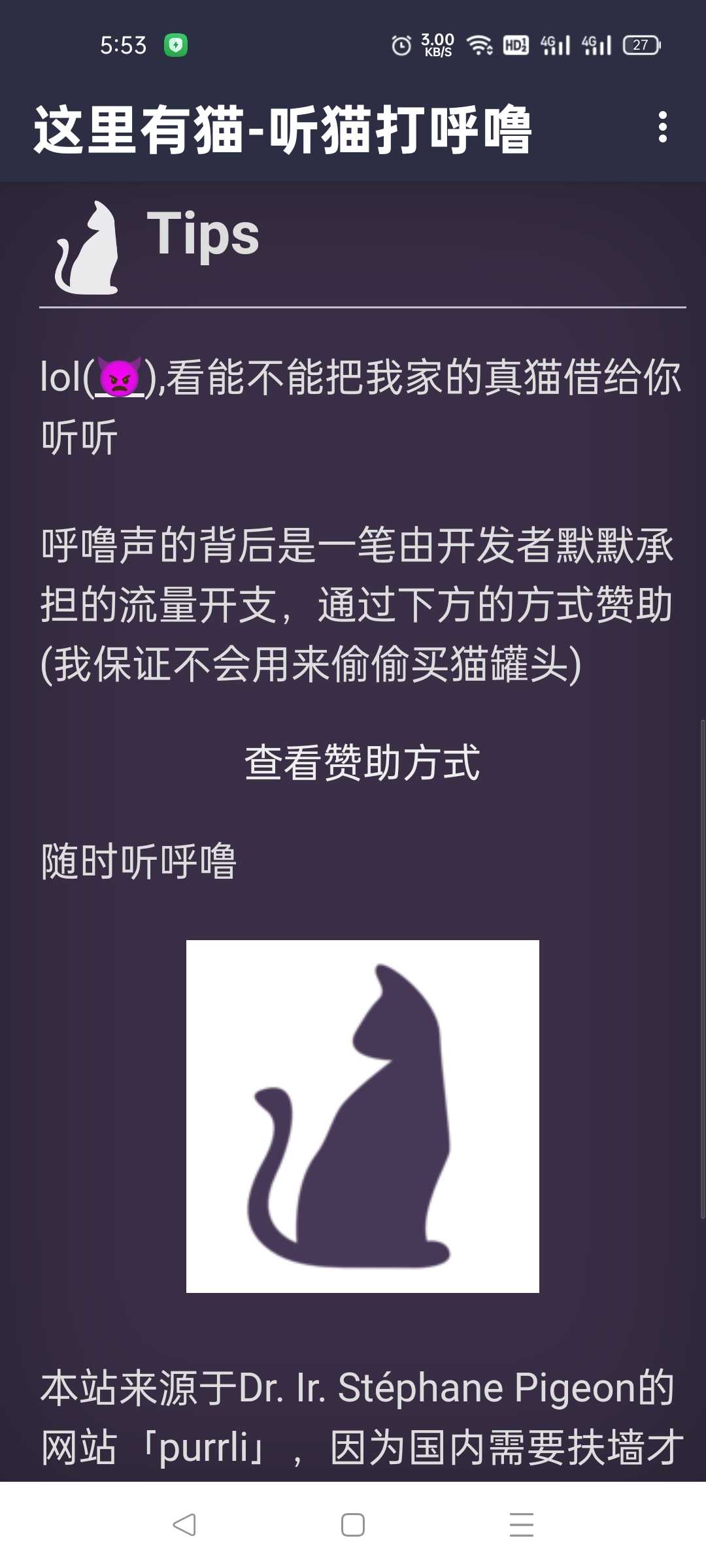The height and width of the screenshot is (1568, 706).
Task: Go to the system home screen
Action: coord(353,1525)
